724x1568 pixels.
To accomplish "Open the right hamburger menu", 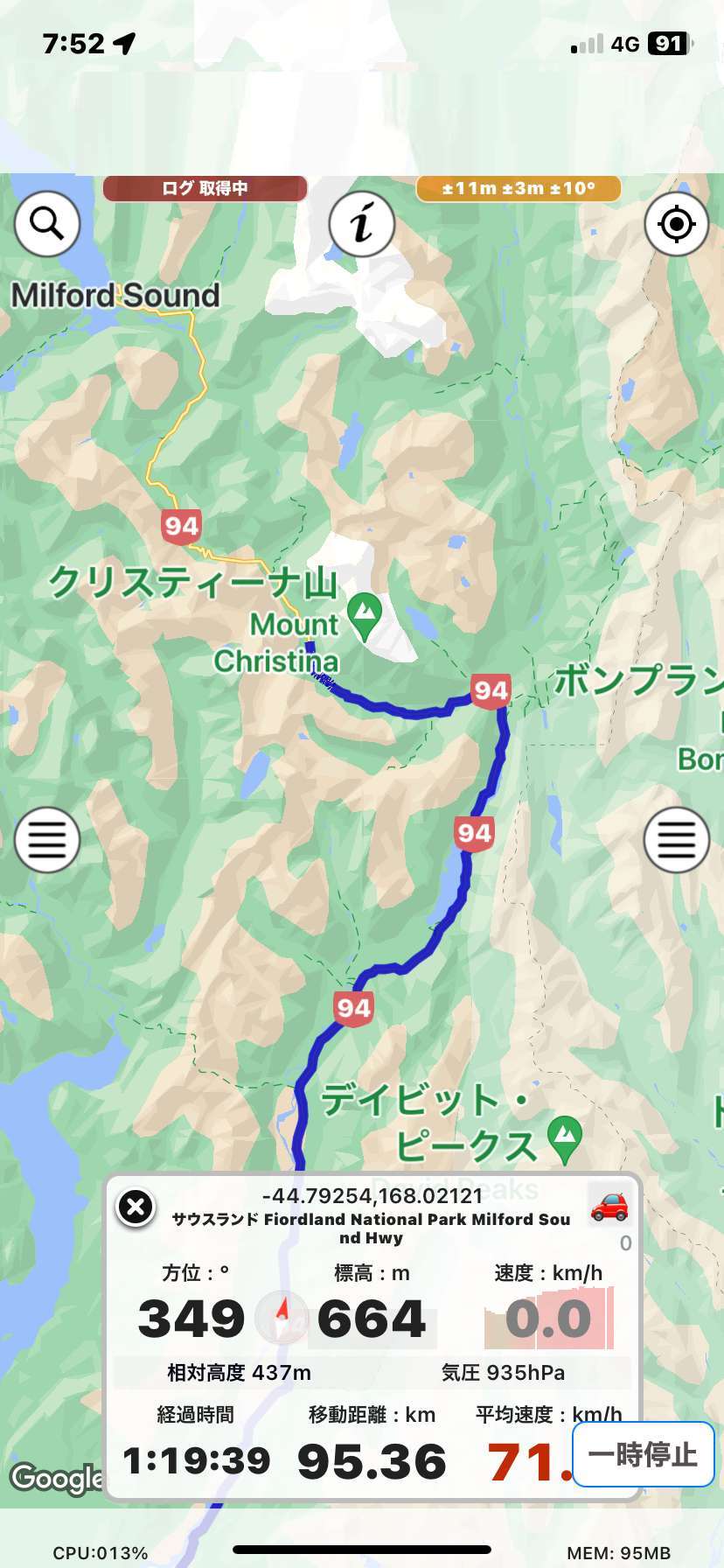I will [x=676, y=840].
